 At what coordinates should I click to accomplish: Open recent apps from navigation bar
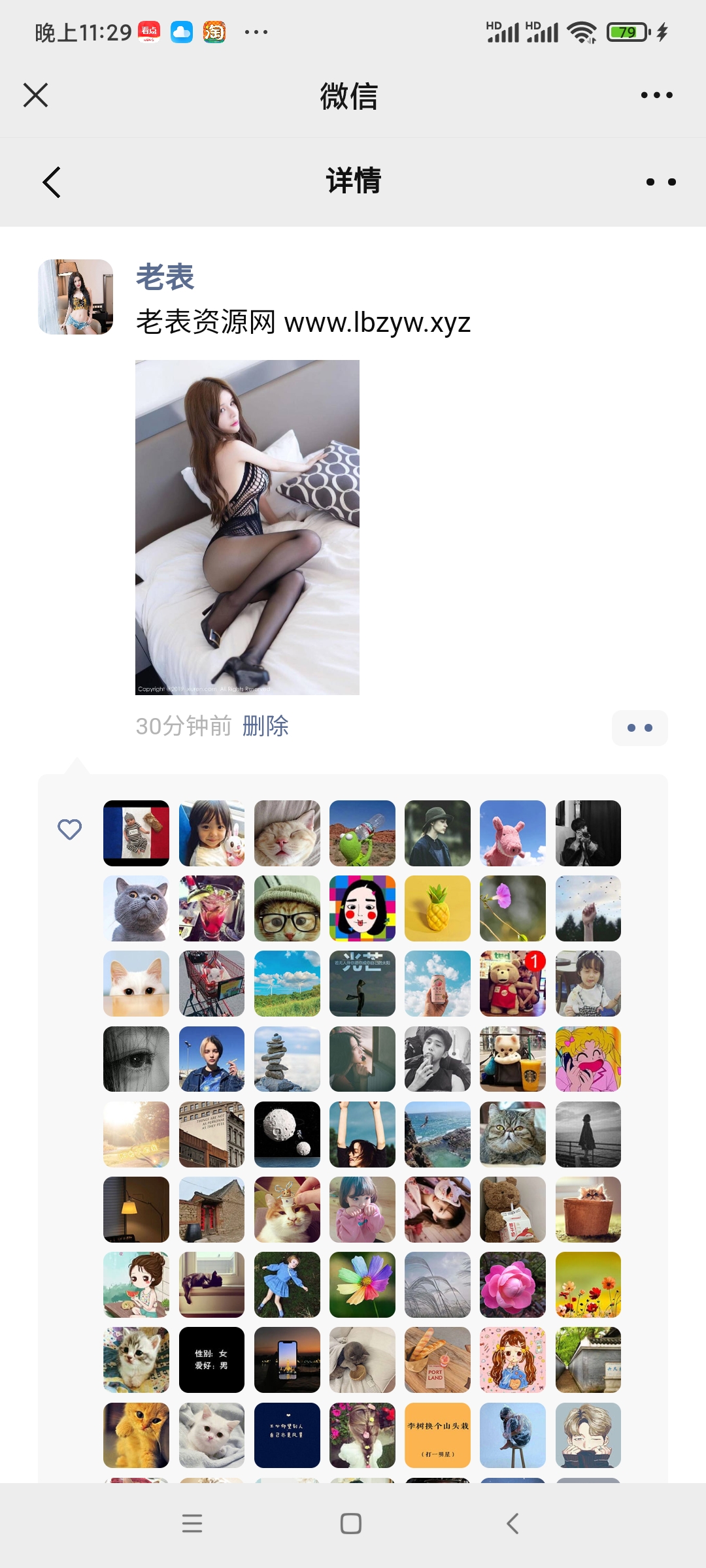[192, 1524]
